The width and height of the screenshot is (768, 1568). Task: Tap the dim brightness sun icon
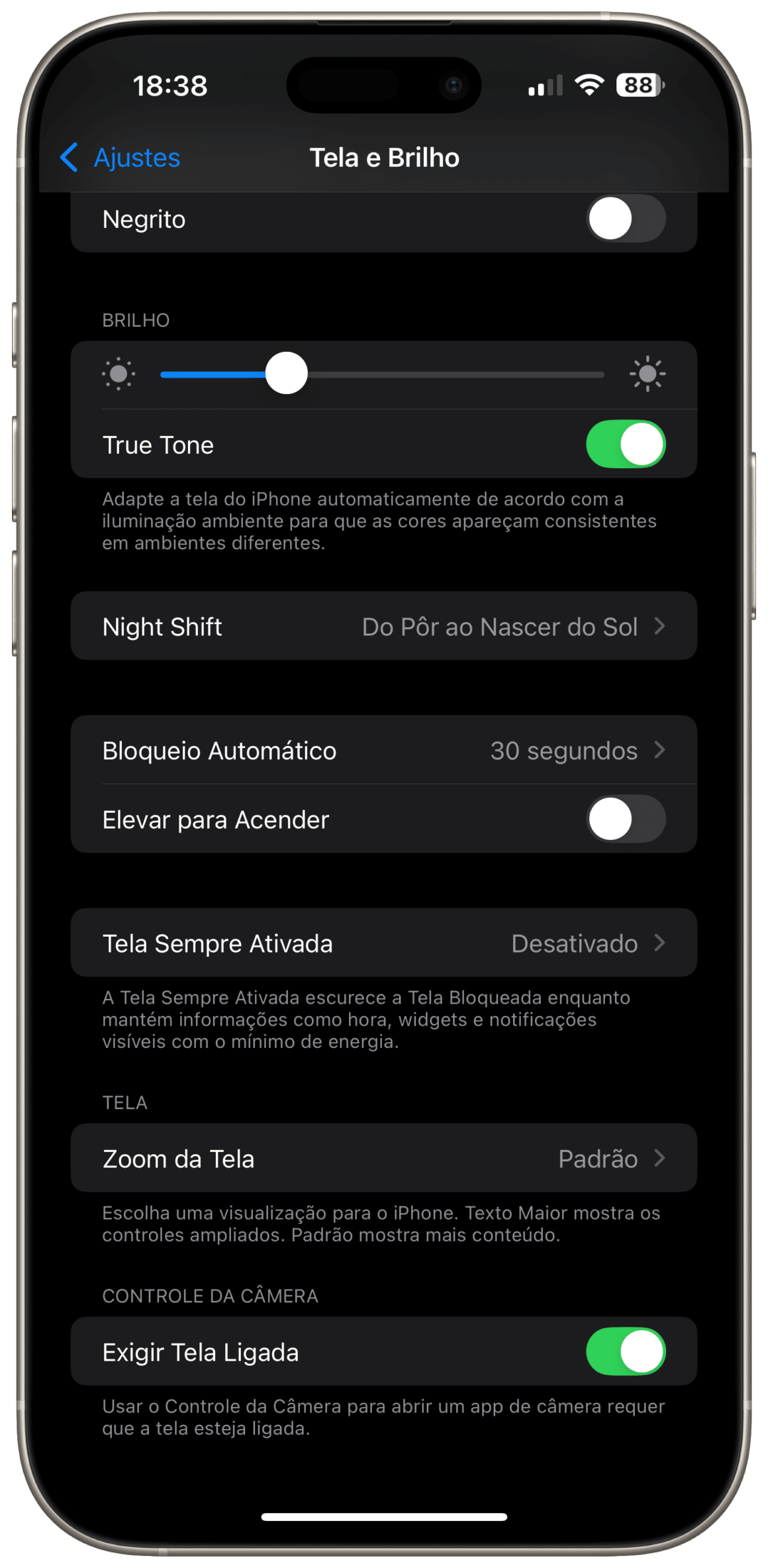coord(119,374)
